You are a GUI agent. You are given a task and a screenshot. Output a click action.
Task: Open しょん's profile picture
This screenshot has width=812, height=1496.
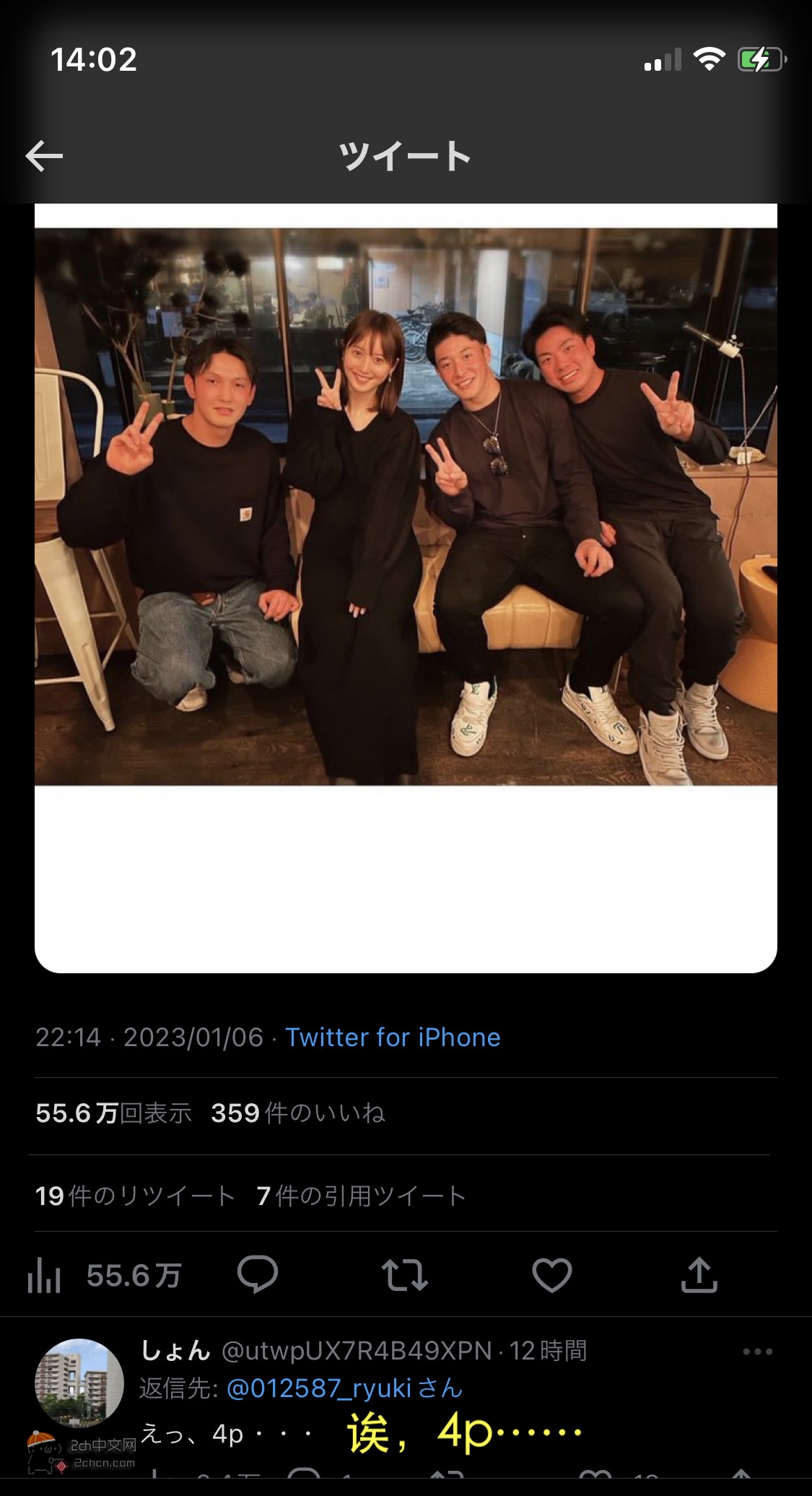[79, 1383]
